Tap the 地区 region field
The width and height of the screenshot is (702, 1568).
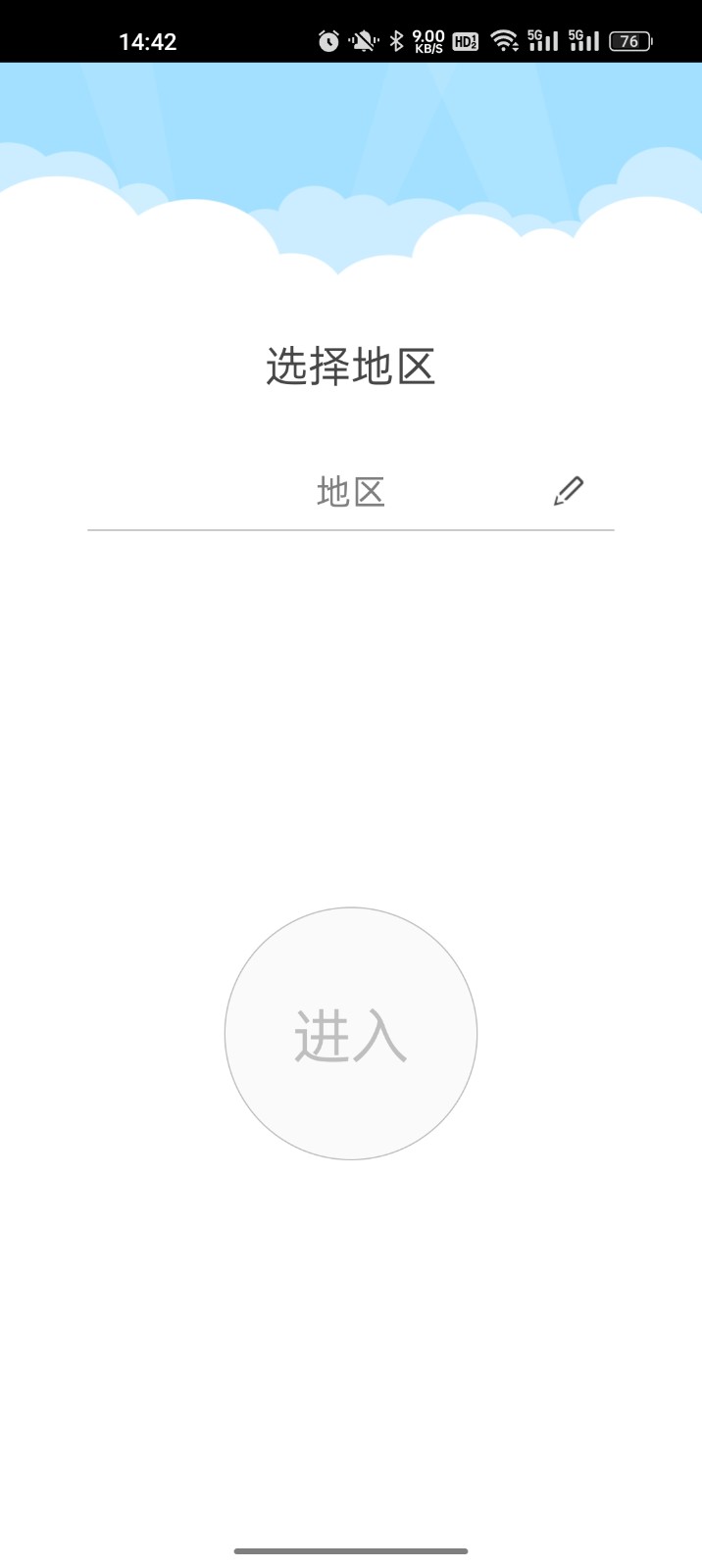pos(350,491)
